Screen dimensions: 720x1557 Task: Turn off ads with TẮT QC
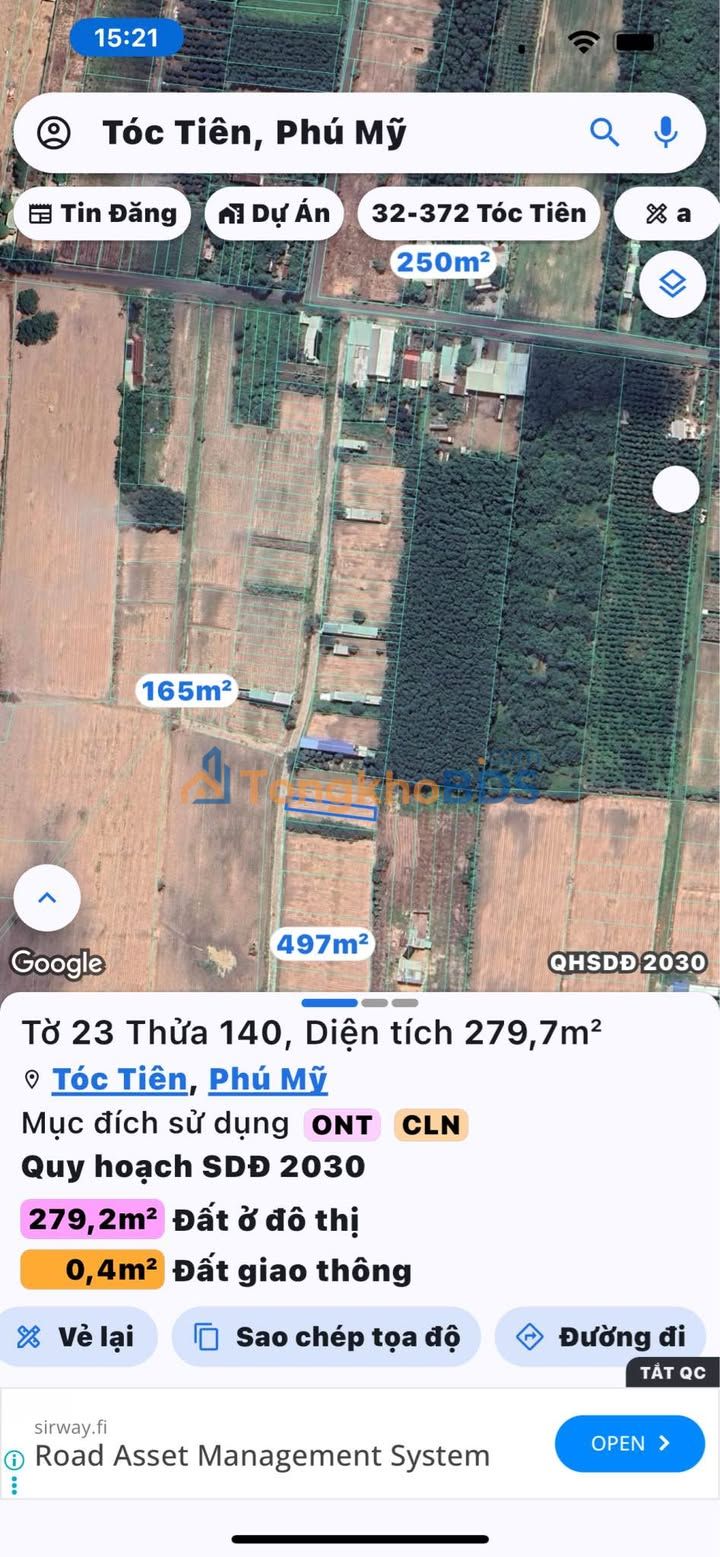(x=673, y=1372)
